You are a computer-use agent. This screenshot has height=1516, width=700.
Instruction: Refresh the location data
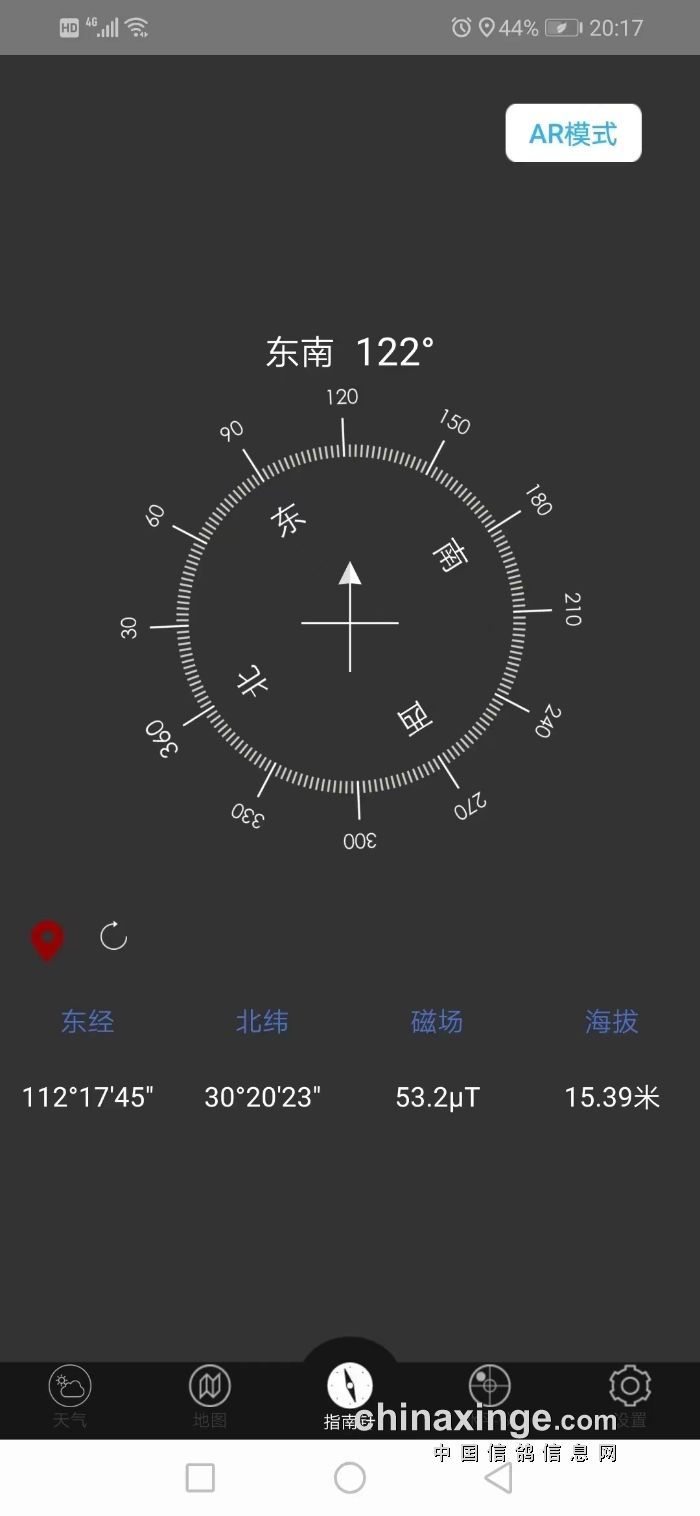[114, 937]
